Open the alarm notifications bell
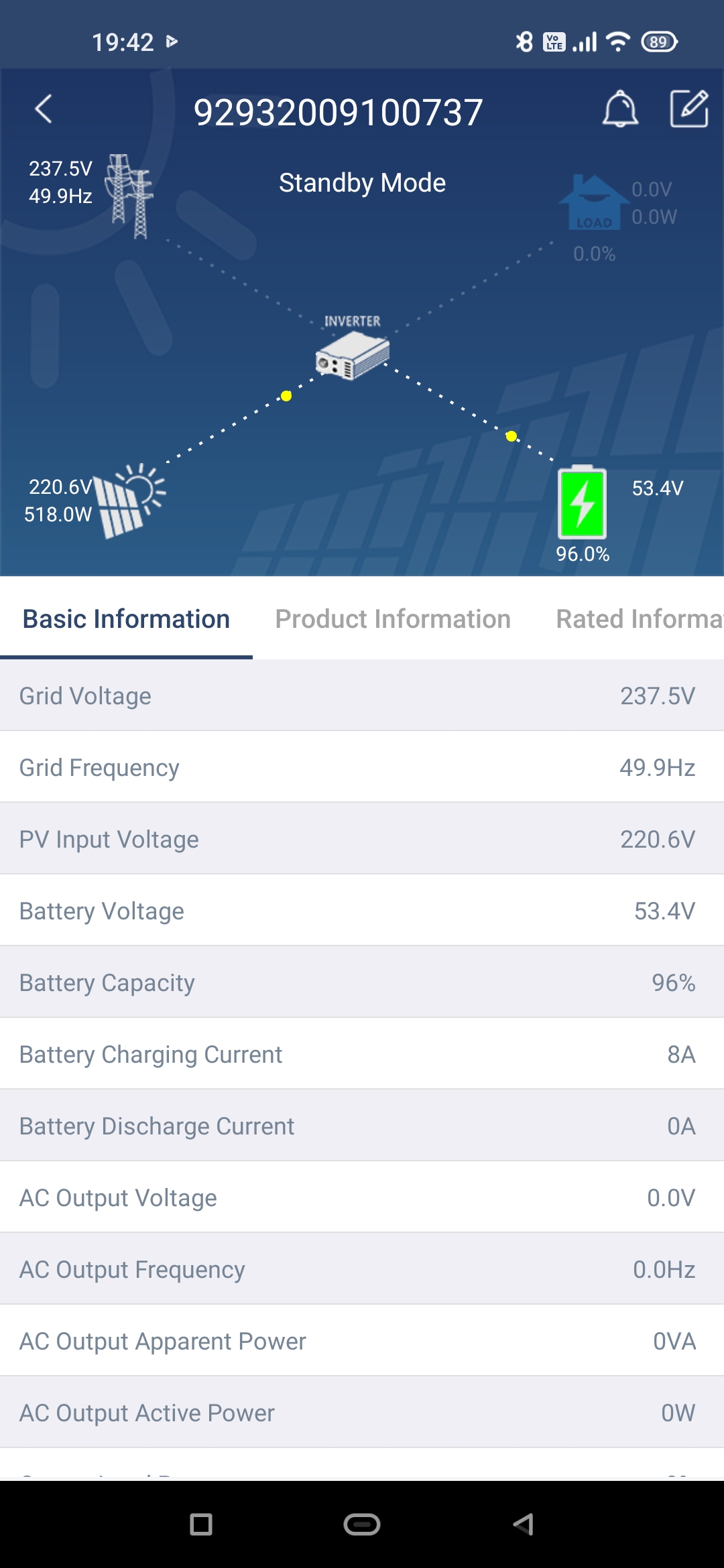This screenshot has height=1568, width=724. coord(620,109)
